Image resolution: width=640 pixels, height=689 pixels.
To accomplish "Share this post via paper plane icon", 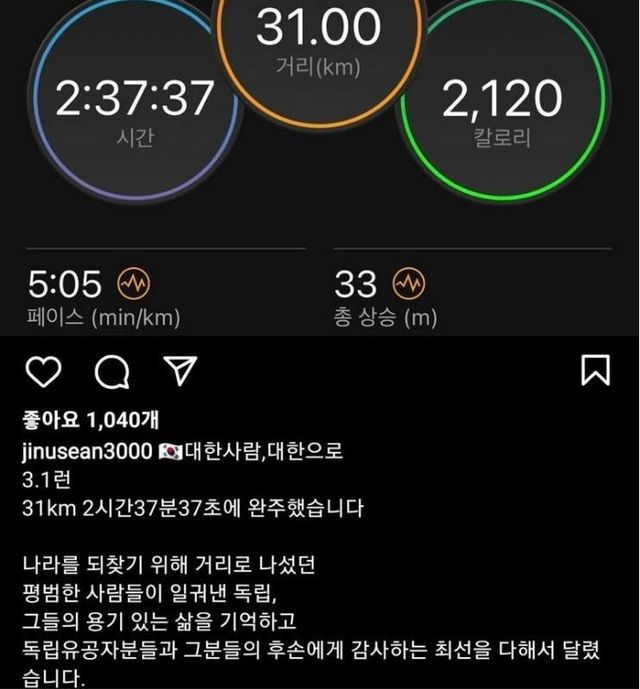I will pyautogui.click(x=178, y=371).
